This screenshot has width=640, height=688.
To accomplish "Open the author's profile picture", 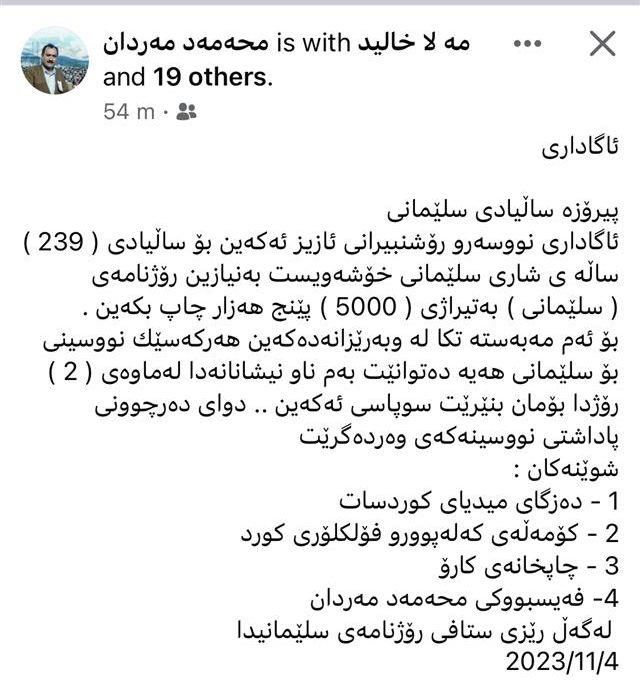I will 54,62.
